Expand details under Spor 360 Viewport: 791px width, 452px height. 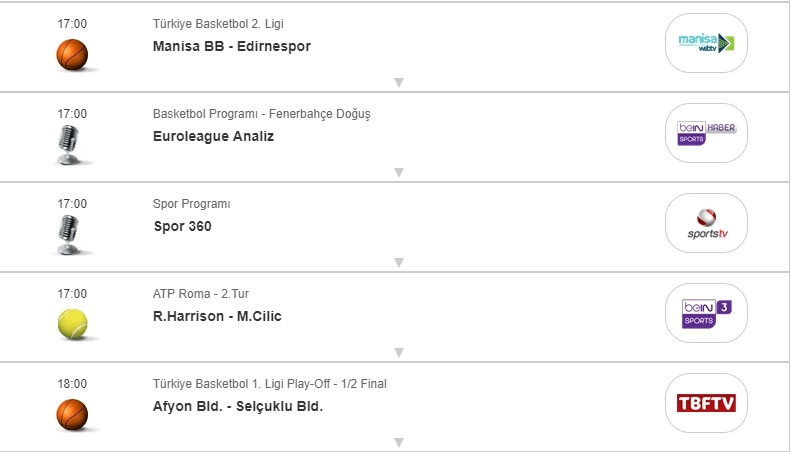coord(398,263)
